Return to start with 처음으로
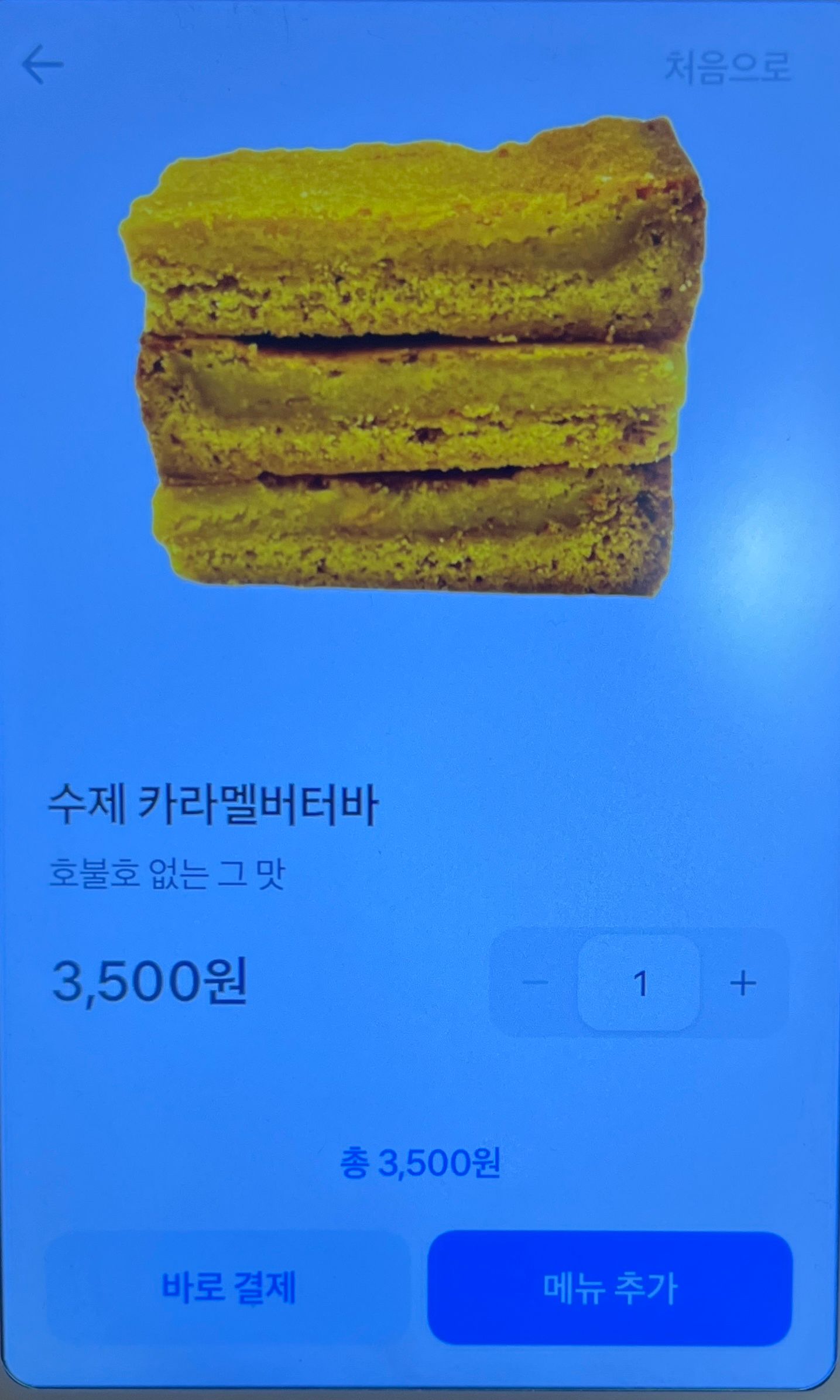840x1400 pixels. click(x=727, y=67)
